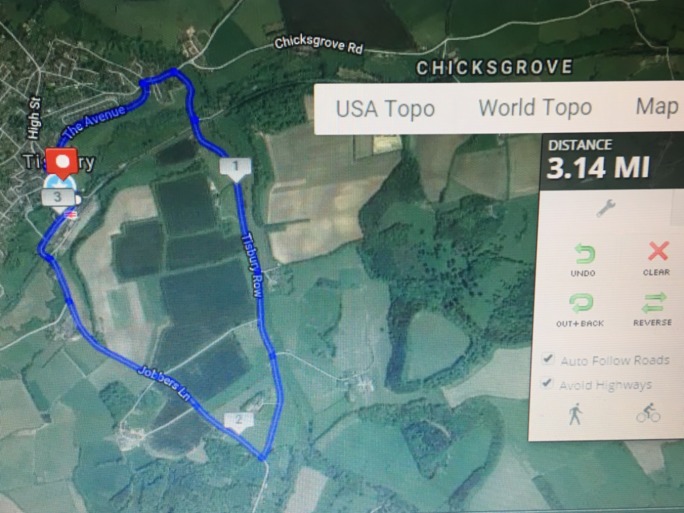This screenshot has width=684, height=513.
Task: Reverse the route direction
Action: pos(653,305)
